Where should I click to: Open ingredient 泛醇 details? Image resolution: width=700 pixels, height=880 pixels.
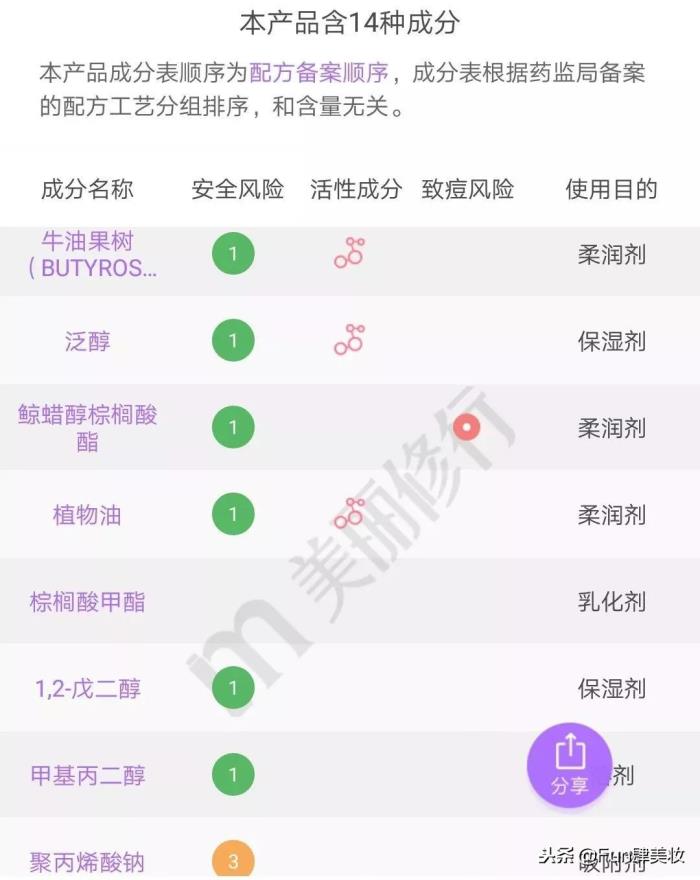coord(88,342)
